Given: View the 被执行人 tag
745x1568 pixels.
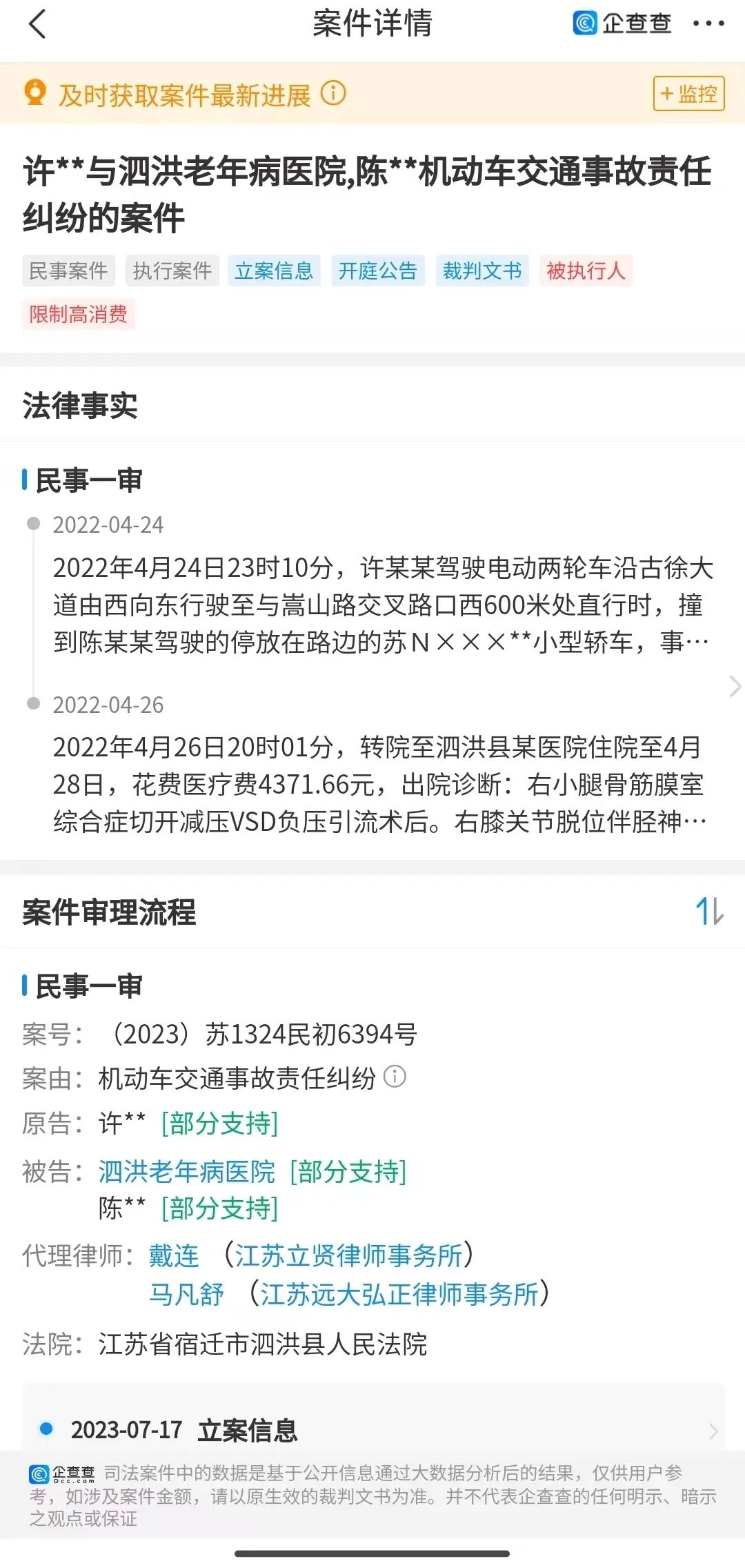Looking at the screenshot, I should point(586,271).
